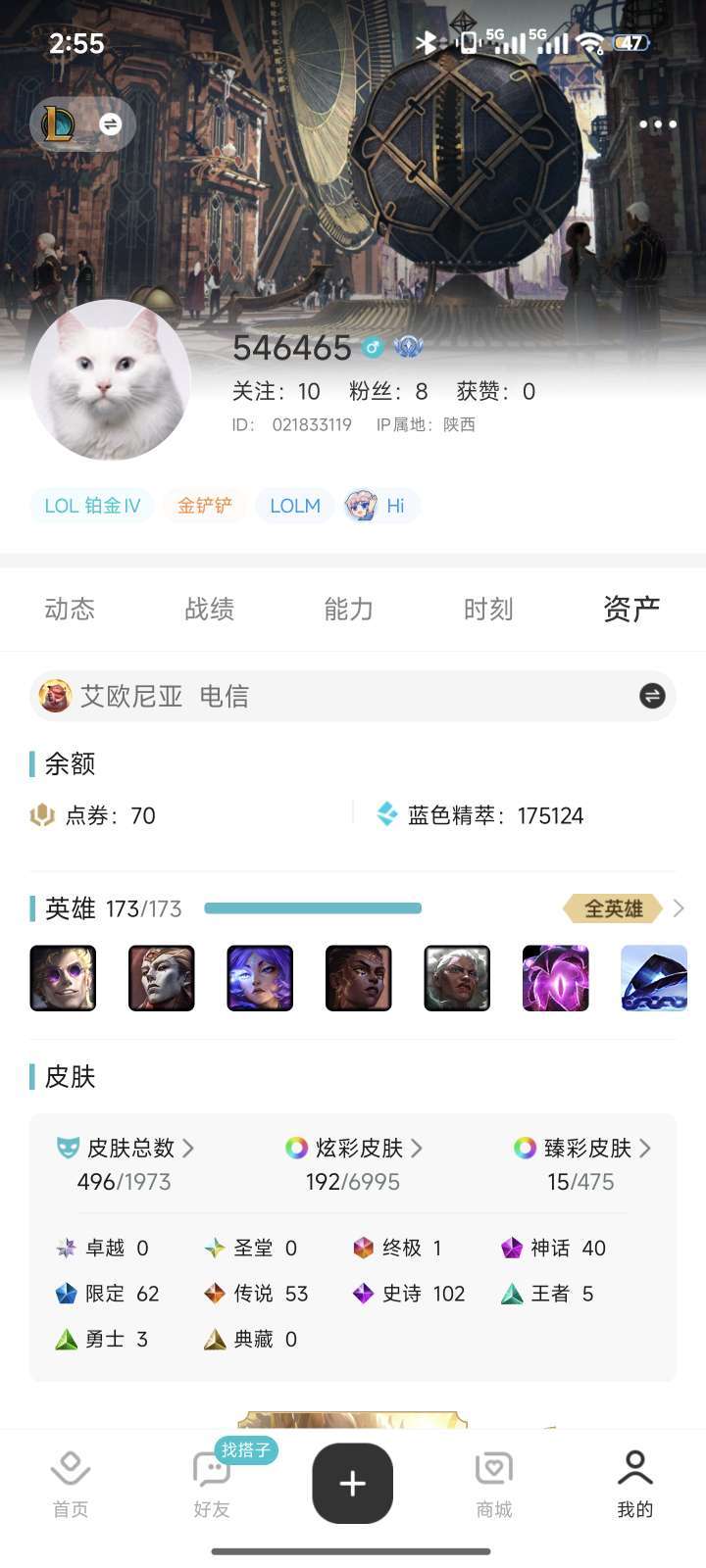Switch to the 战绩 tab

tap(210, 609)
